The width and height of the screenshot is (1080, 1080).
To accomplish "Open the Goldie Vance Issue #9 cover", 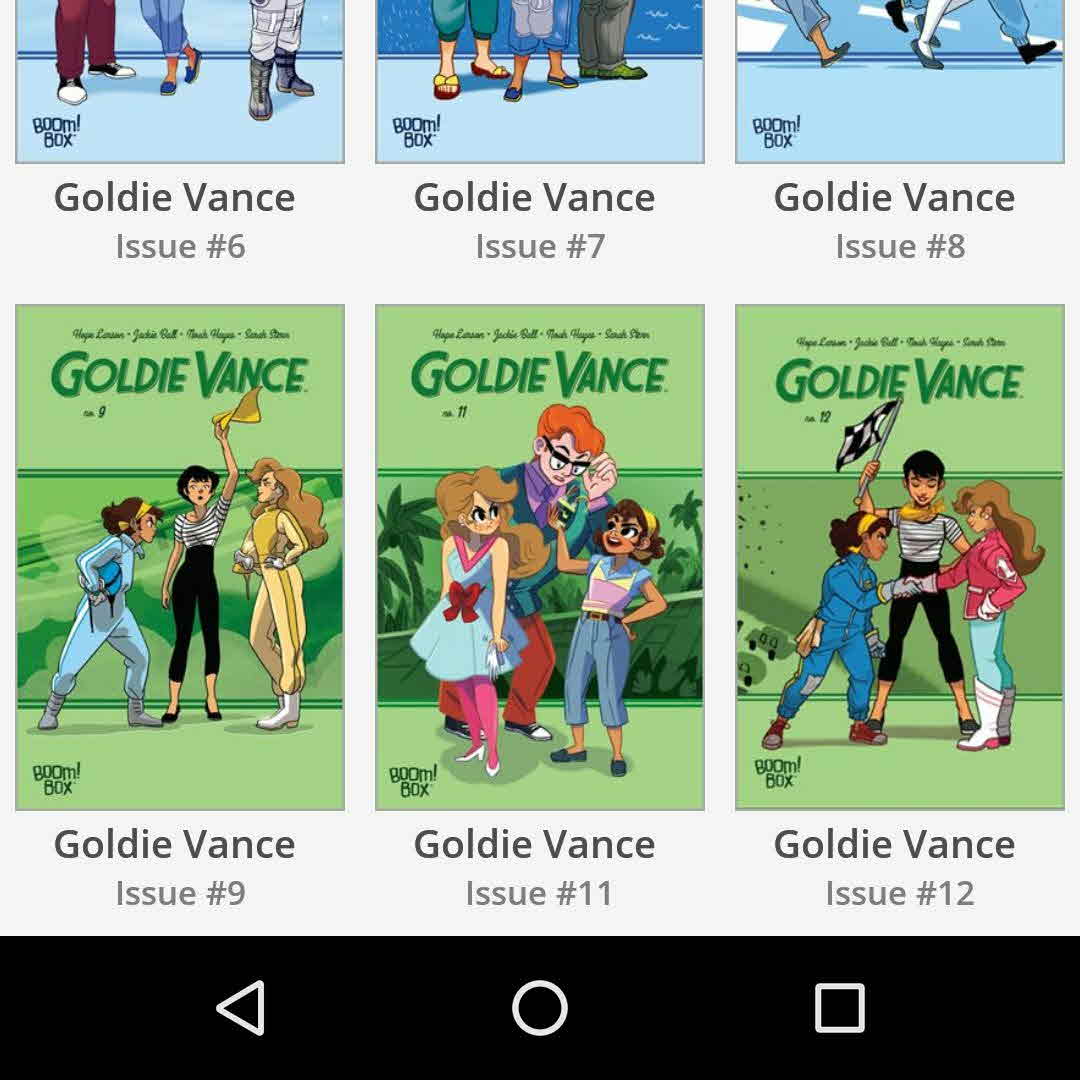I will pos(180,557).
